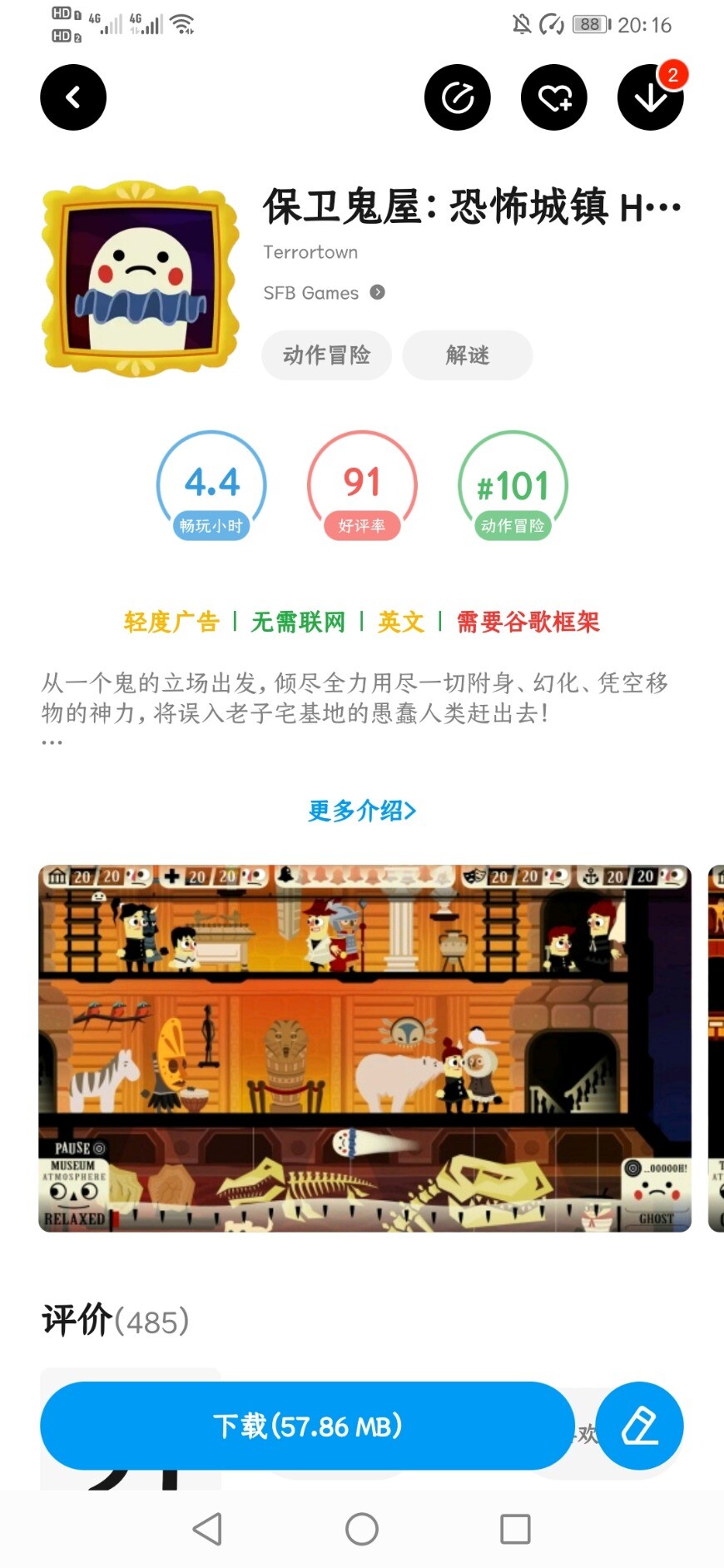Add game to favorites with heart icon
Image resolution: width=724 pixels, height=1568 pixels.
pos(553,97)
